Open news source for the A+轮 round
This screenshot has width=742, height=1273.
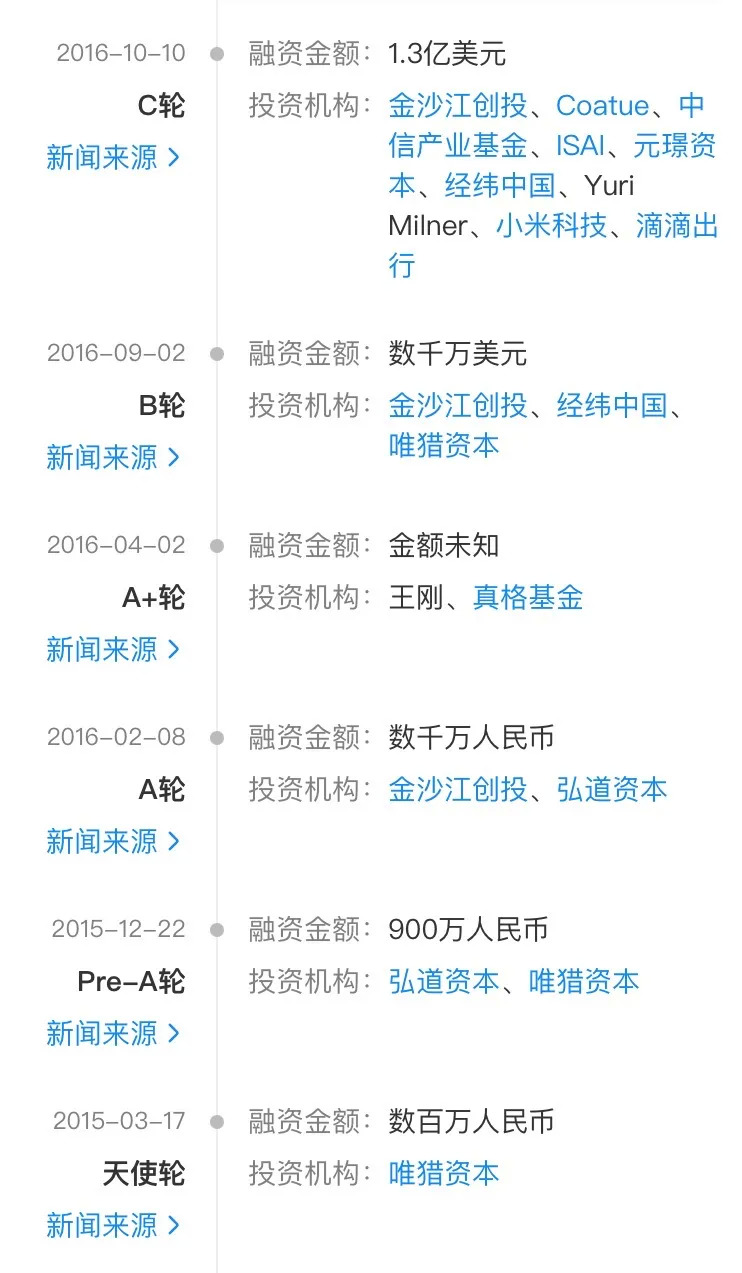click(x=112, y=649)
